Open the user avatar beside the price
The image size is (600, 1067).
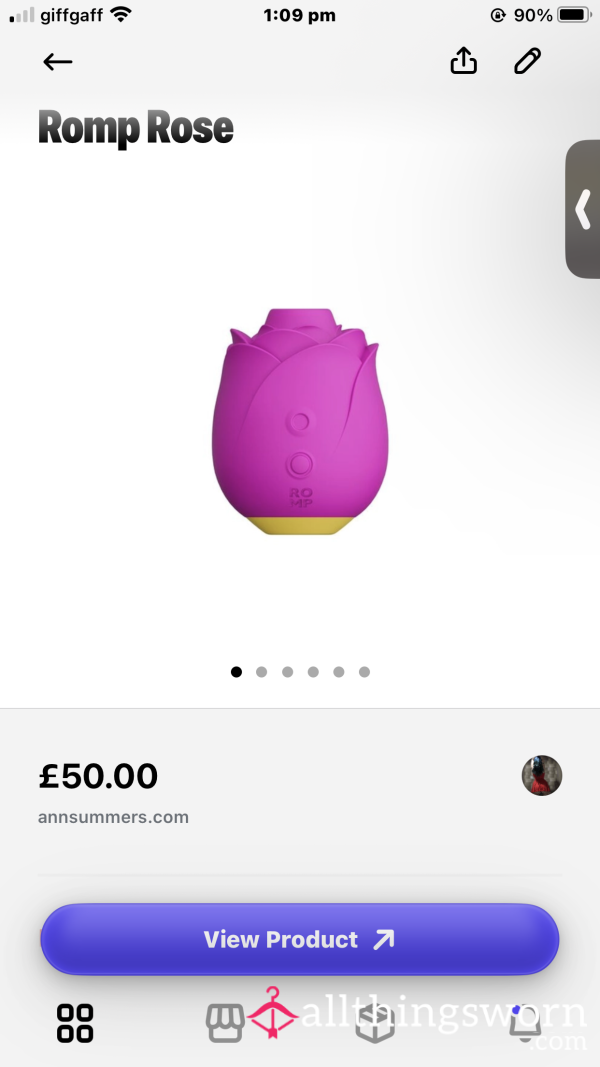(x=541, y=775)
